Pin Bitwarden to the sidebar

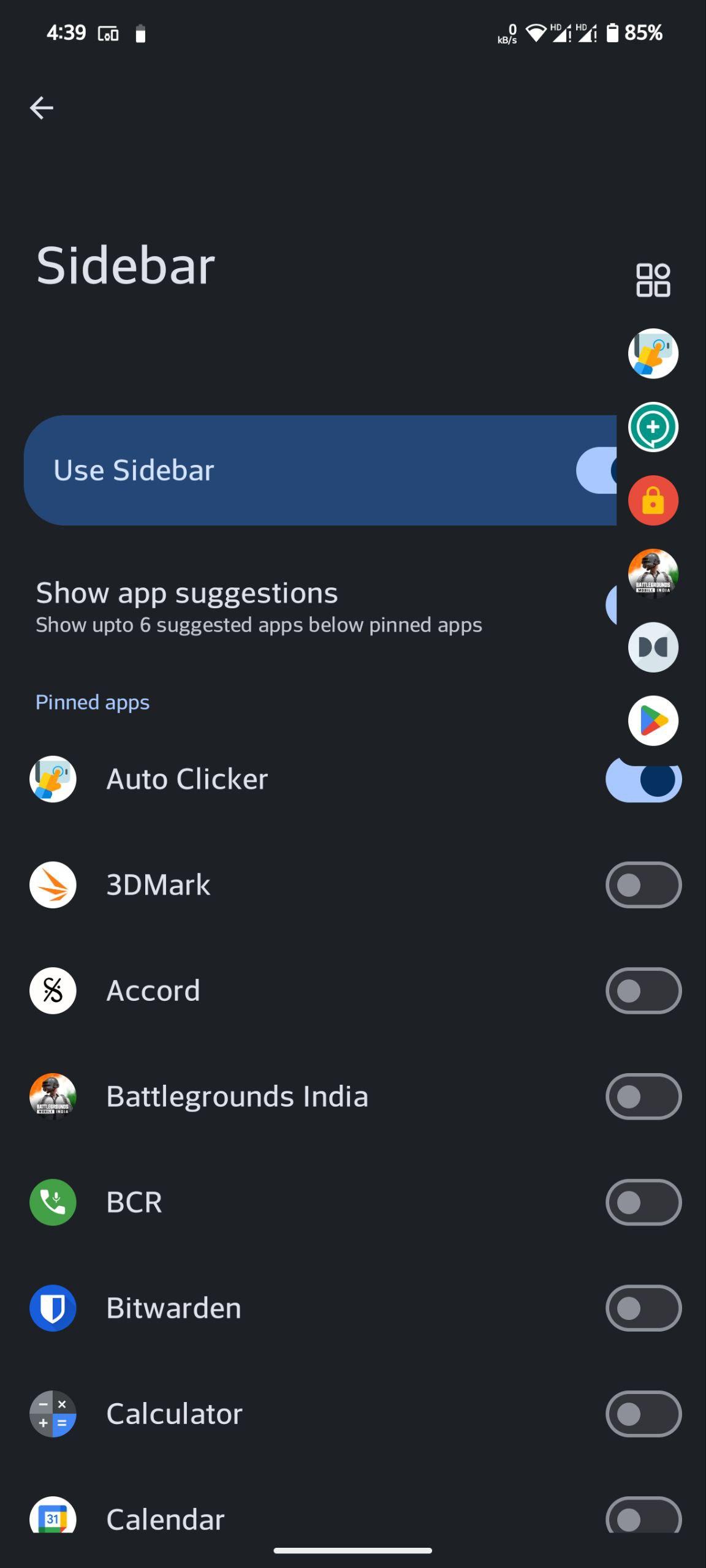tap(643, 1308)
